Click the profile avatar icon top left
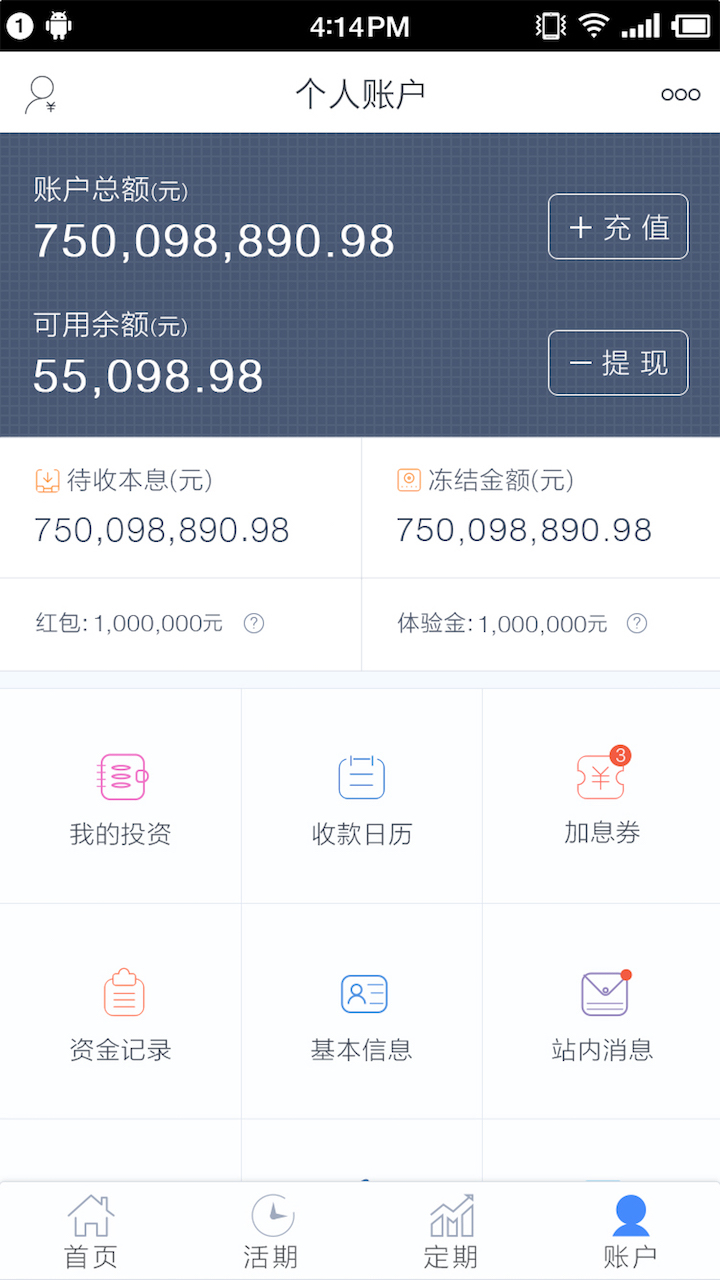720x1280 pixels. [38, 93]
